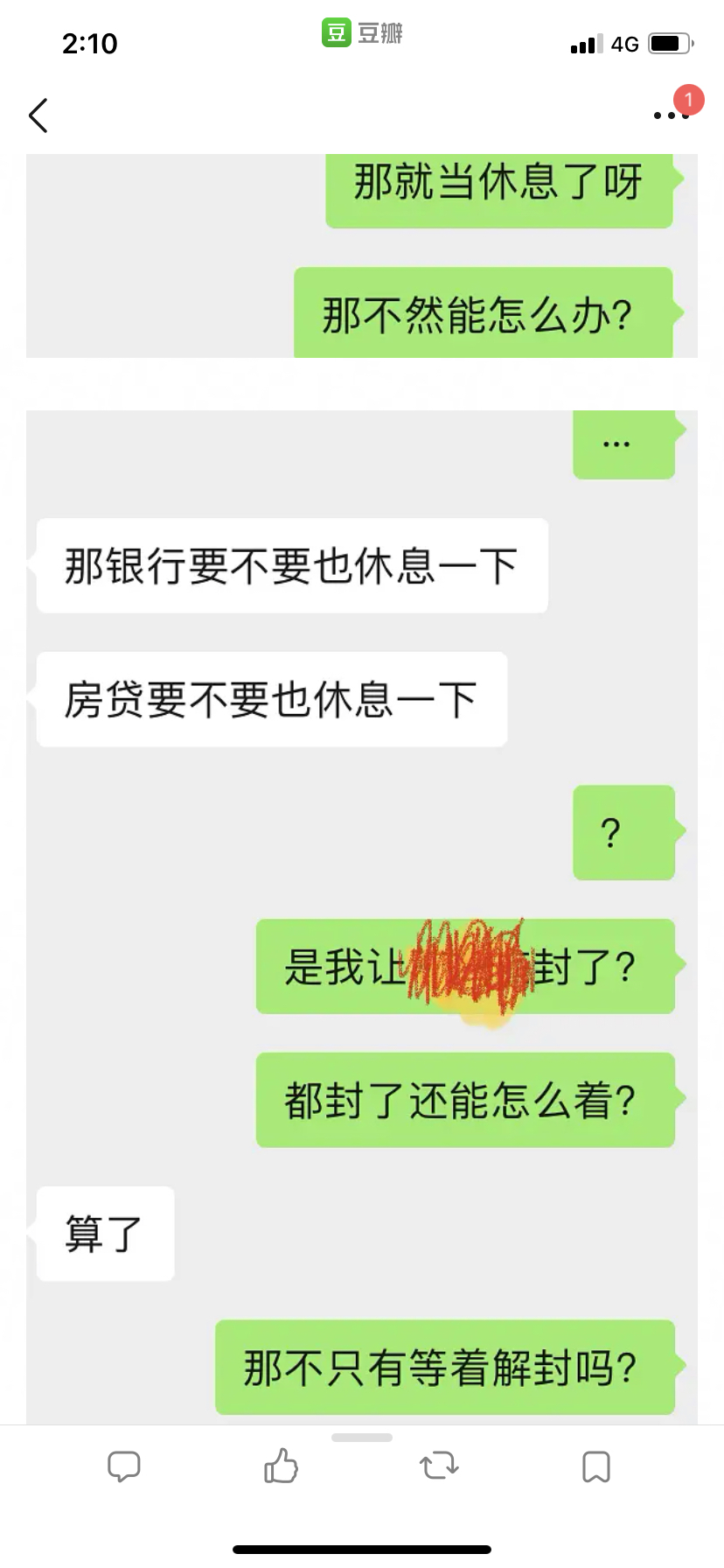Open the overflow menu with notification badge
The image size is (724, 1568).
pos(671,115)
